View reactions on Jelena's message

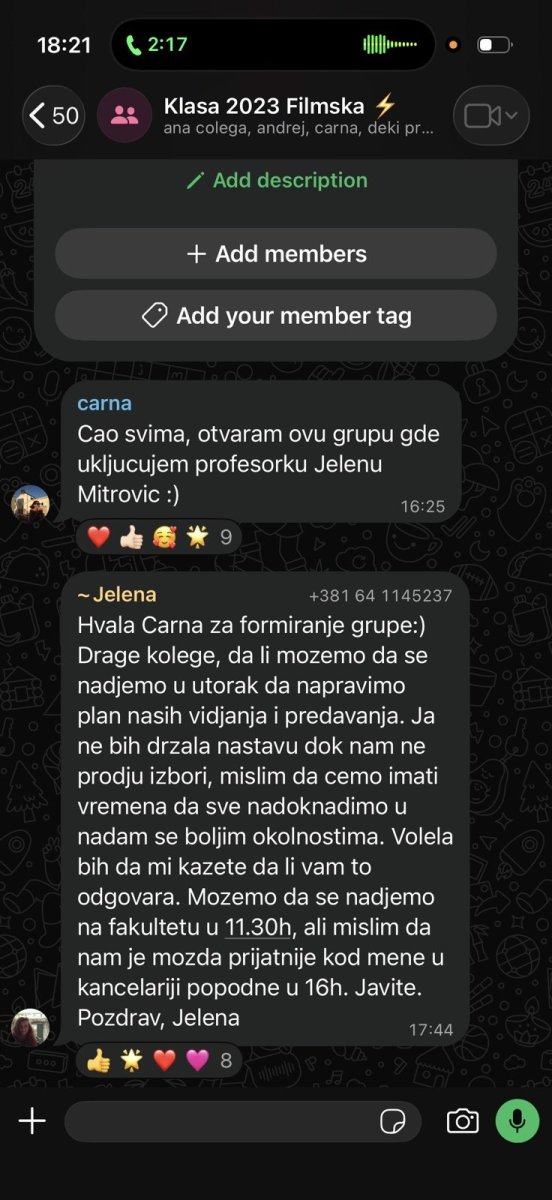pos(159,1060)
